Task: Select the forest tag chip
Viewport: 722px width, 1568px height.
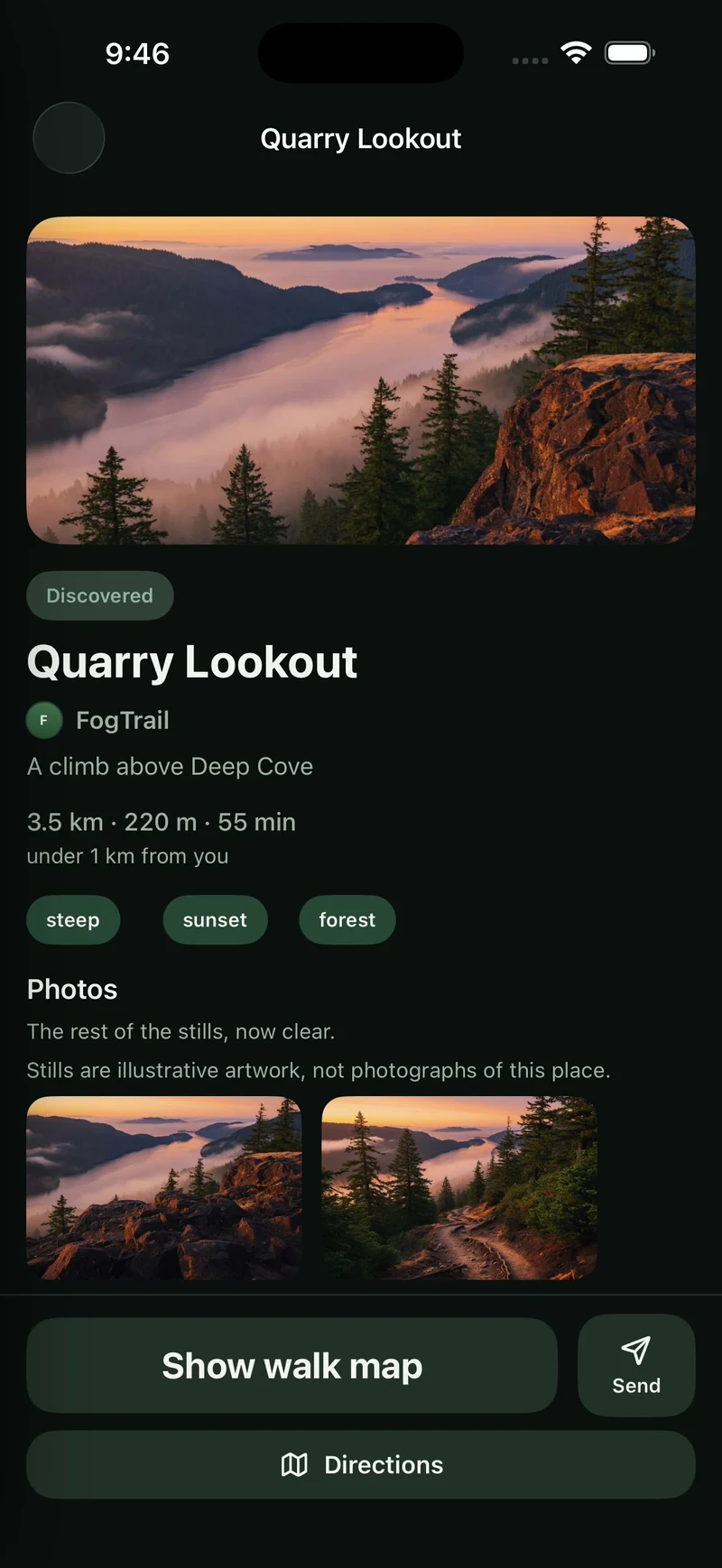Action: 347,920
